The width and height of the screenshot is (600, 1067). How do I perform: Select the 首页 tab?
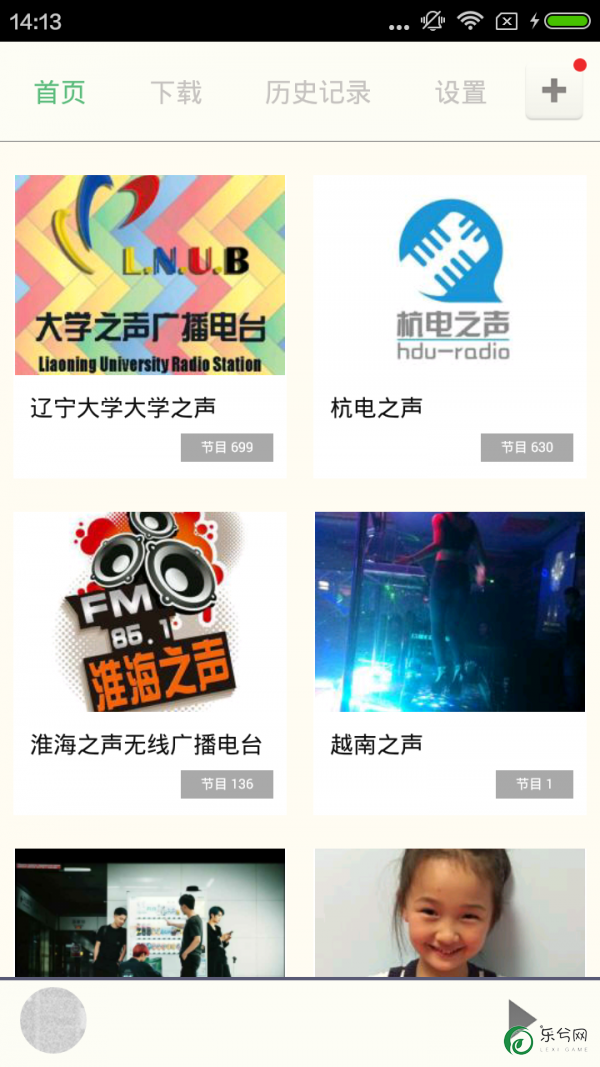[60, 92]
